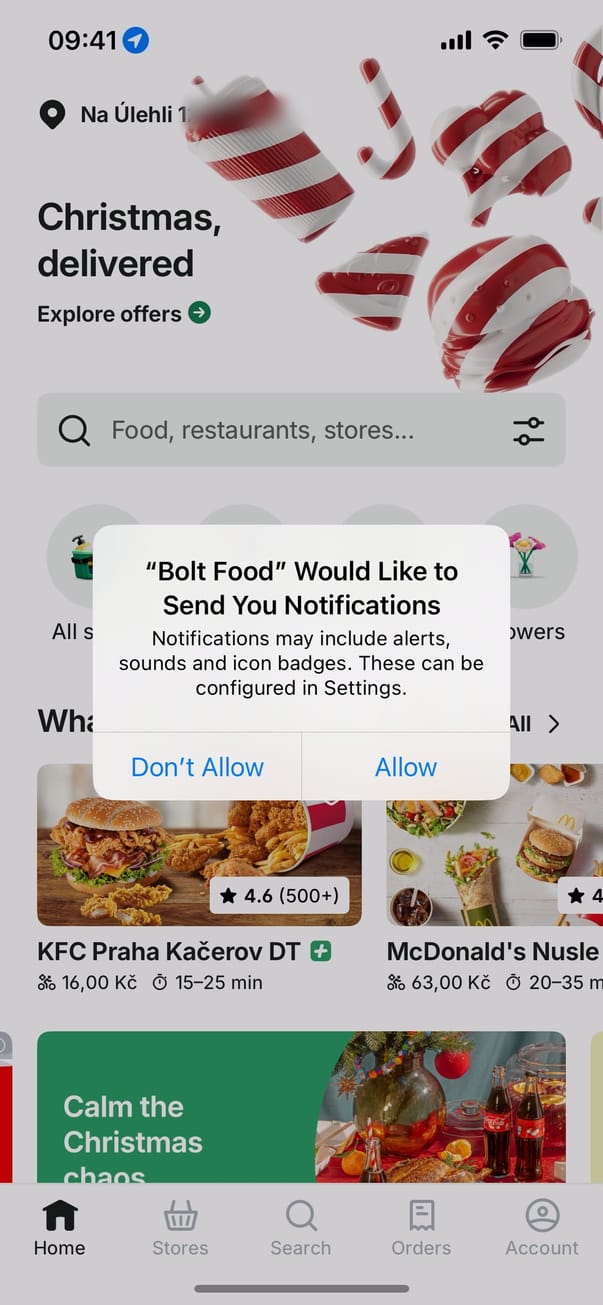Switch to the Orders tab
This screenshot has width=603, height=1305.
421,1228
